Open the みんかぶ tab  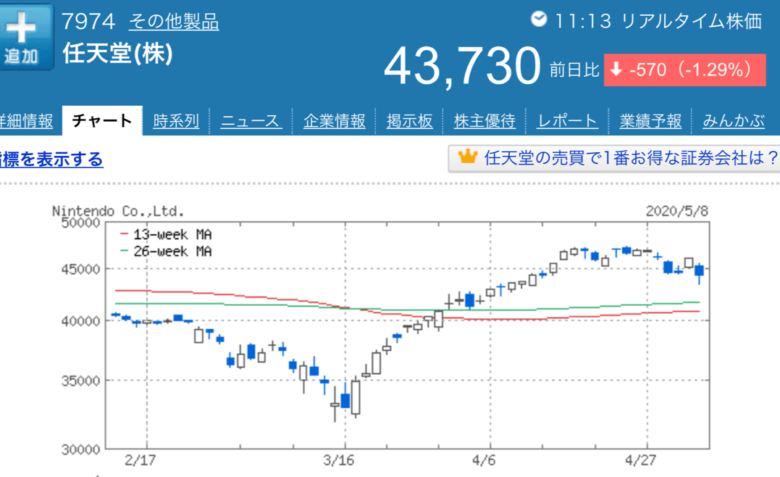pyautogui.click(x=733, y=121)
